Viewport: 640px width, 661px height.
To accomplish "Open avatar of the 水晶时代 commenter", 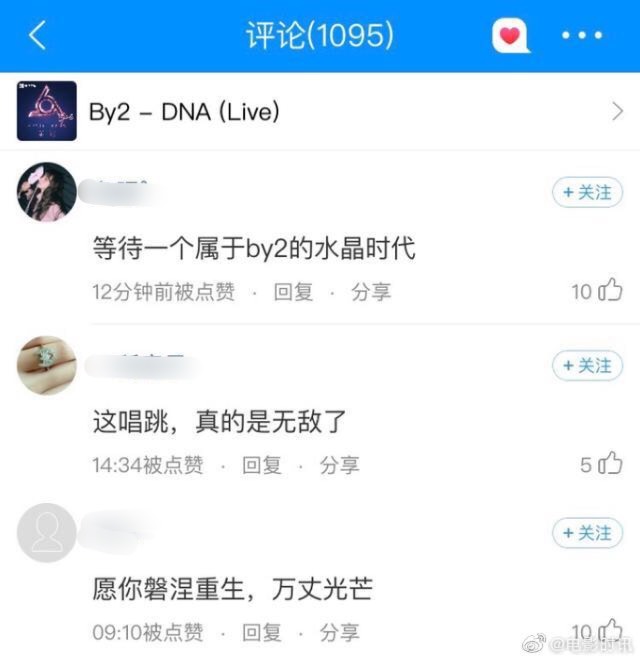I will click(47, 191).
